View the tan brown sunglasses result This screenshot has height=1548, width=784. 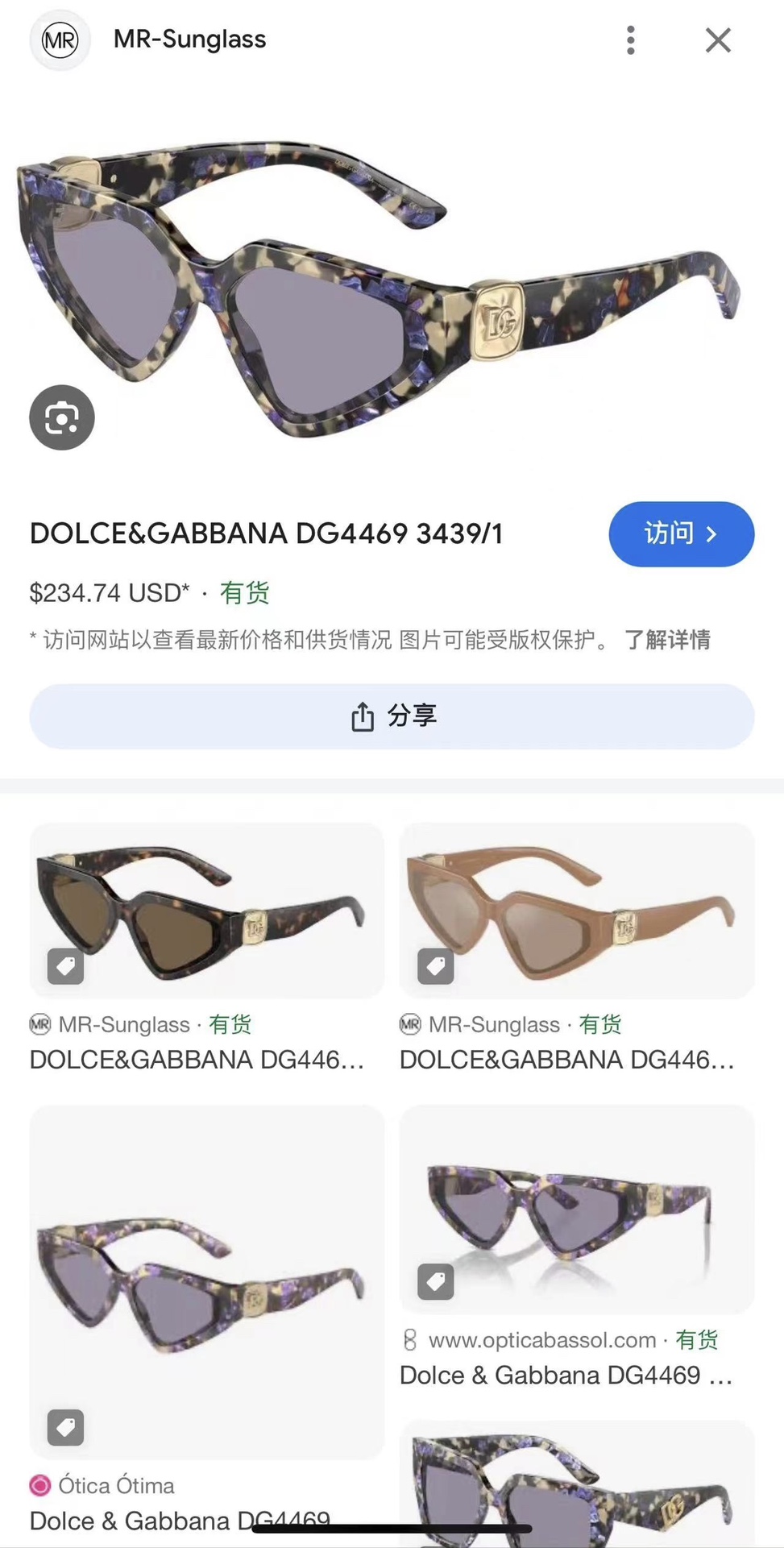click(x=577, y=911)
